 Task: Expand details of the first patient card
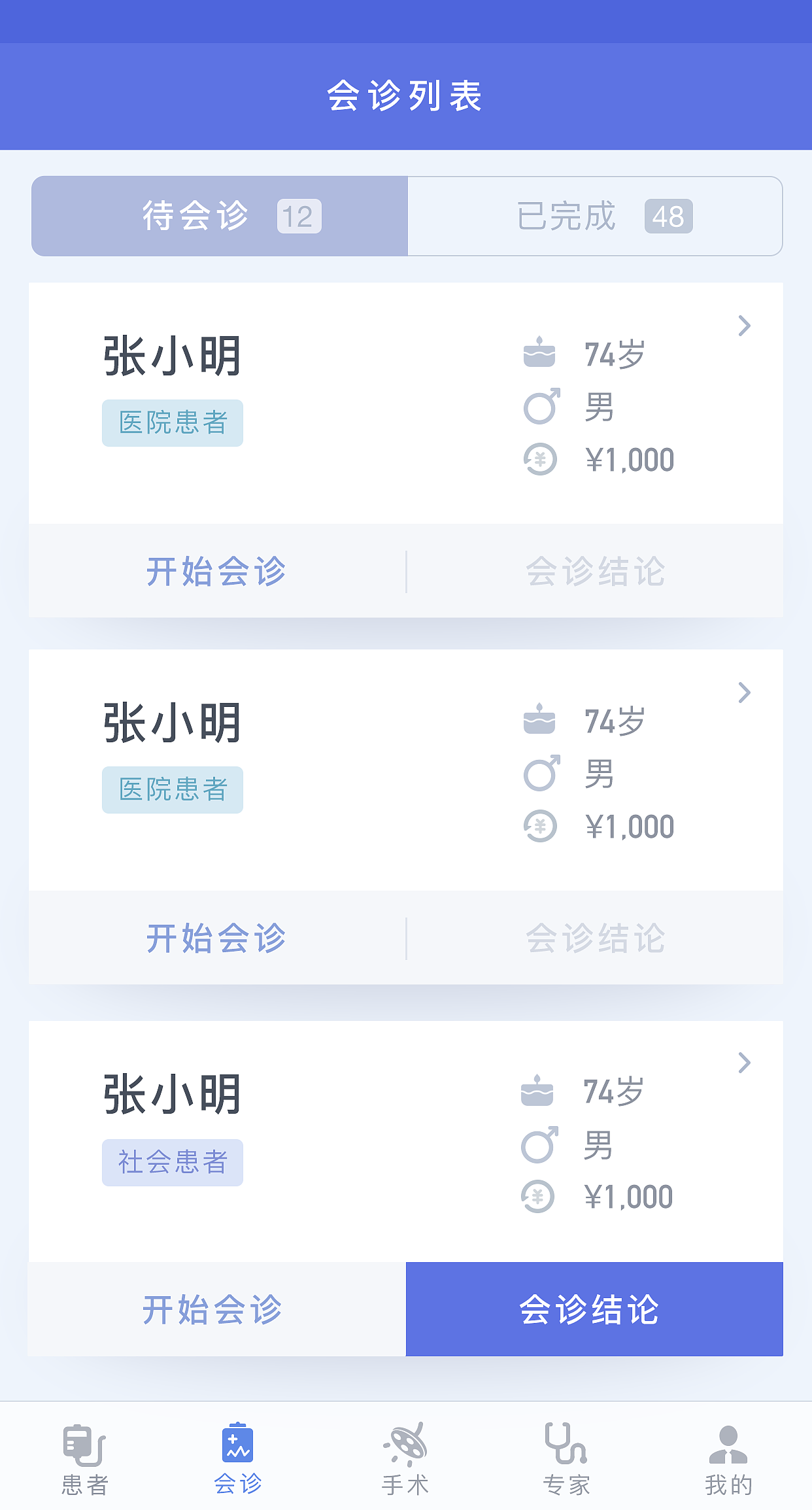(744, 326)
